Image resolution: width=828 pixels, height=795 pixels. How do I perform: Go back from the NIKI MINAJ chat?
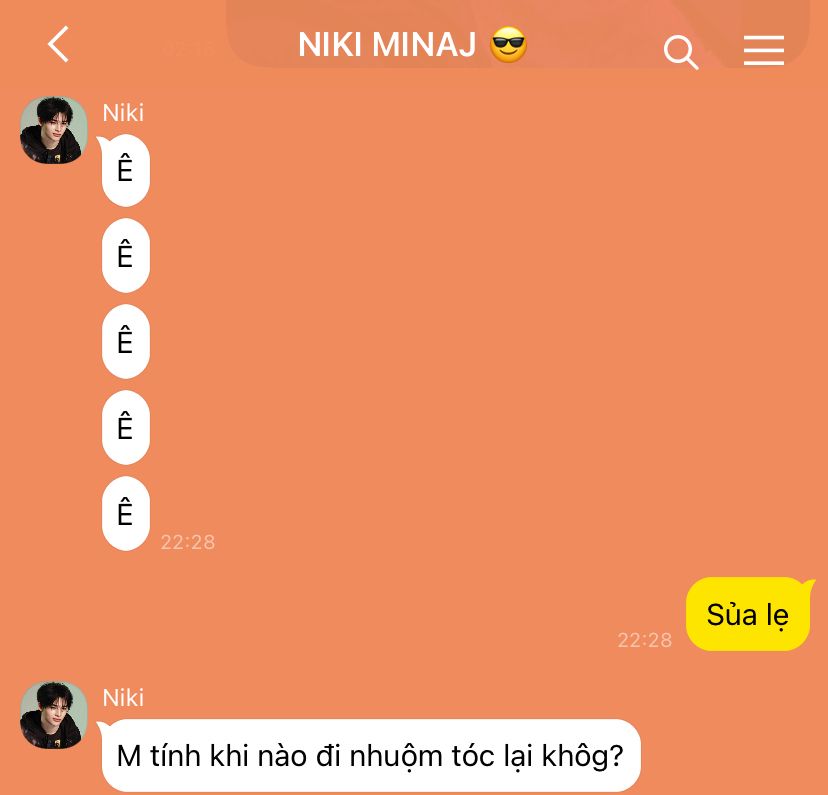point(58,45)
